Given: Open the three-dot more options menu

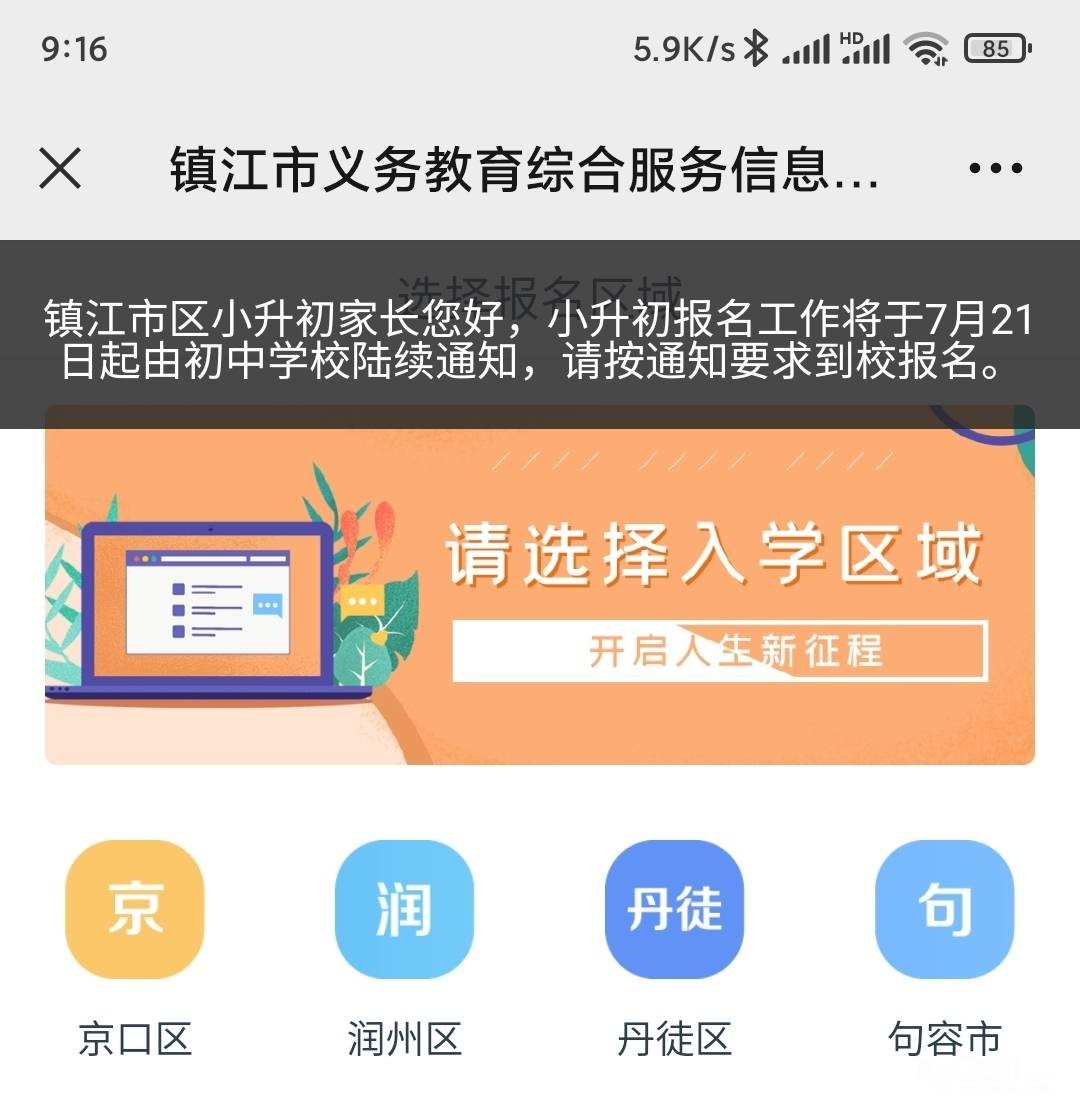Looking at the screenshot, I should (x=995, y=168).
